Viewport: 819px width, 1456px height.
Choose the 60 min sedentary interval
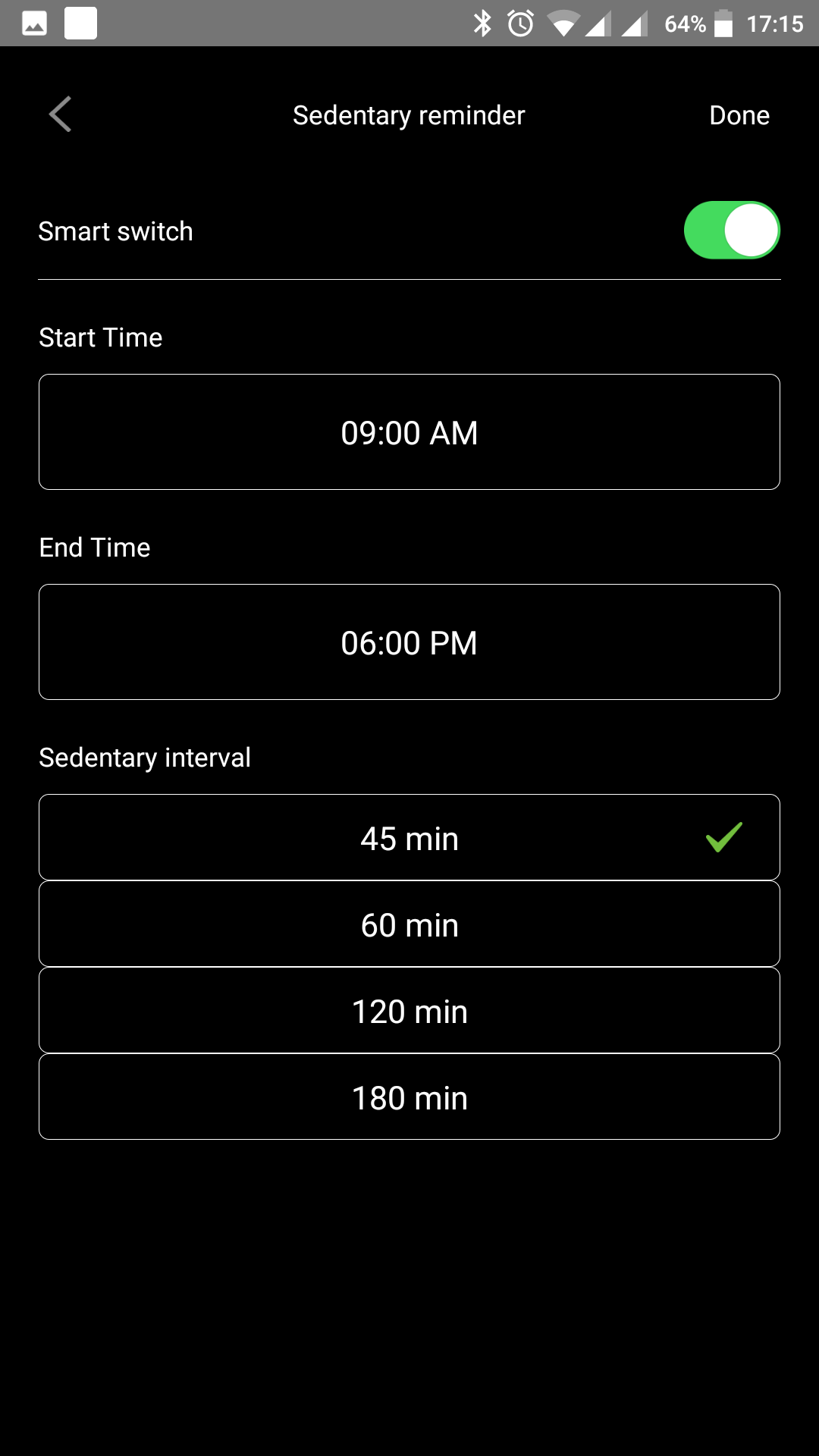[x=409, y=924]
